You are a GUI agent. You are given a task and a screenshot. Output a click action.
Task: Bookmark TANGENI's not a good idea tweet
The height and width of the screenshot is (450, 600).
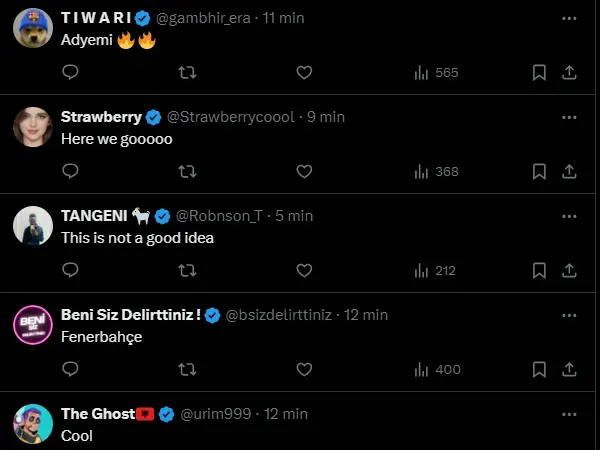(x=538, y=270)
